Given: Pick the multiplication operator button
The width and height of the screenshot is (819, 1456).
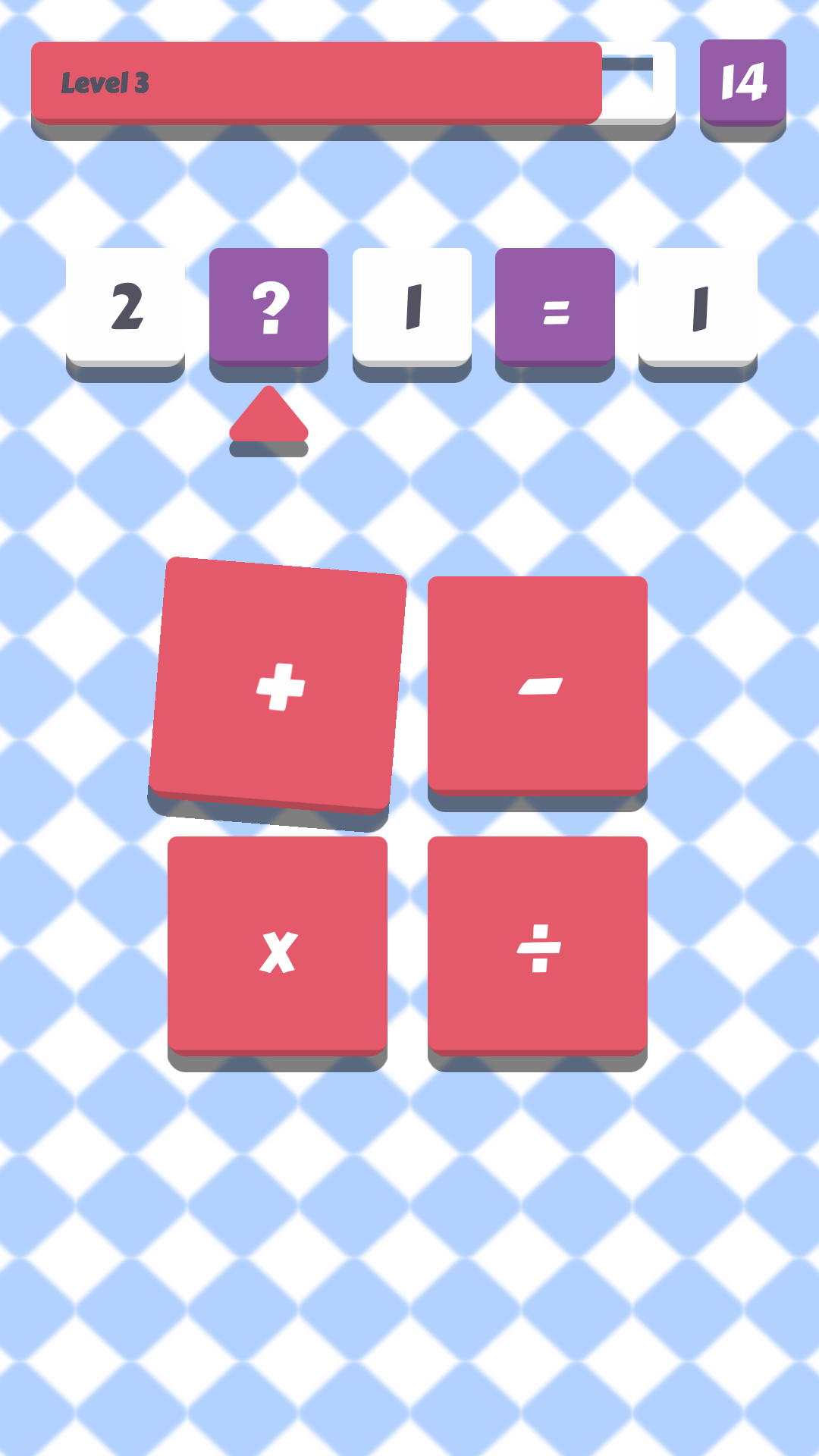Looking at the screenshot, I should click(x=278, y=946).
